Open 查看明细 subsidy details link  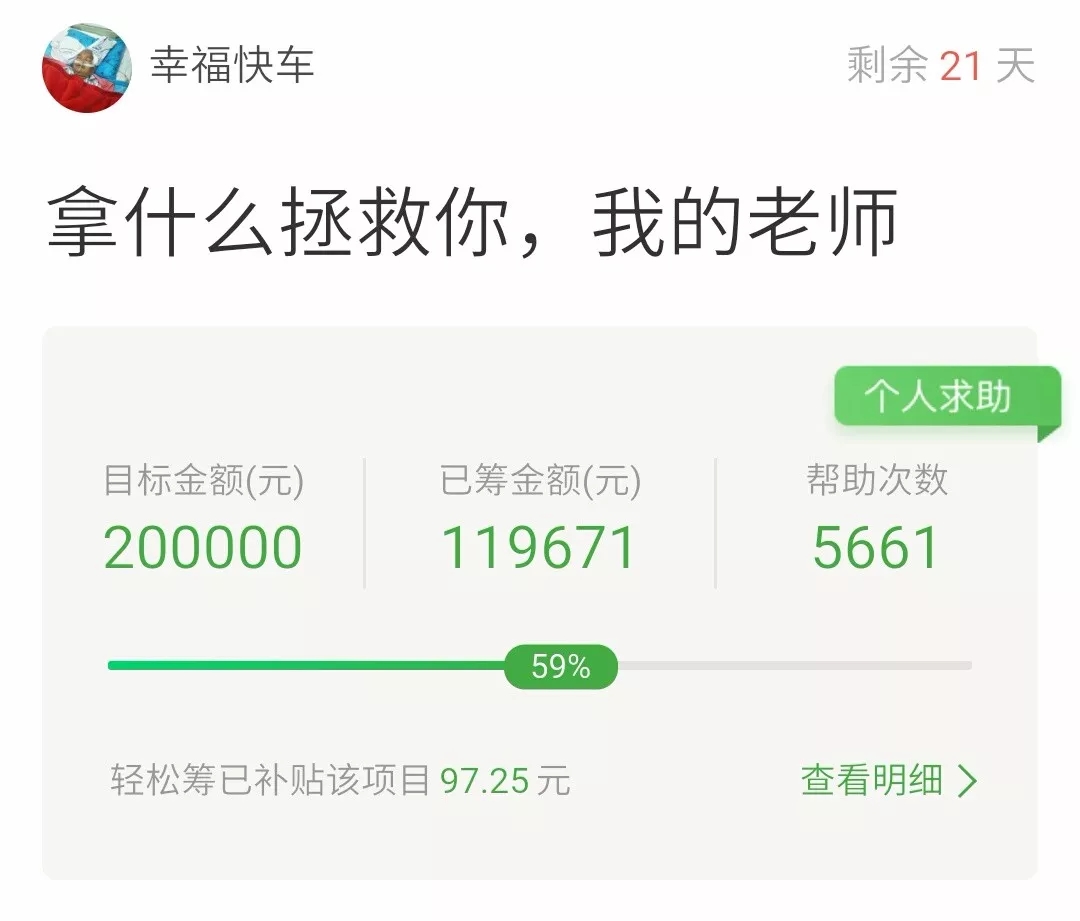[x=887, y=781]
